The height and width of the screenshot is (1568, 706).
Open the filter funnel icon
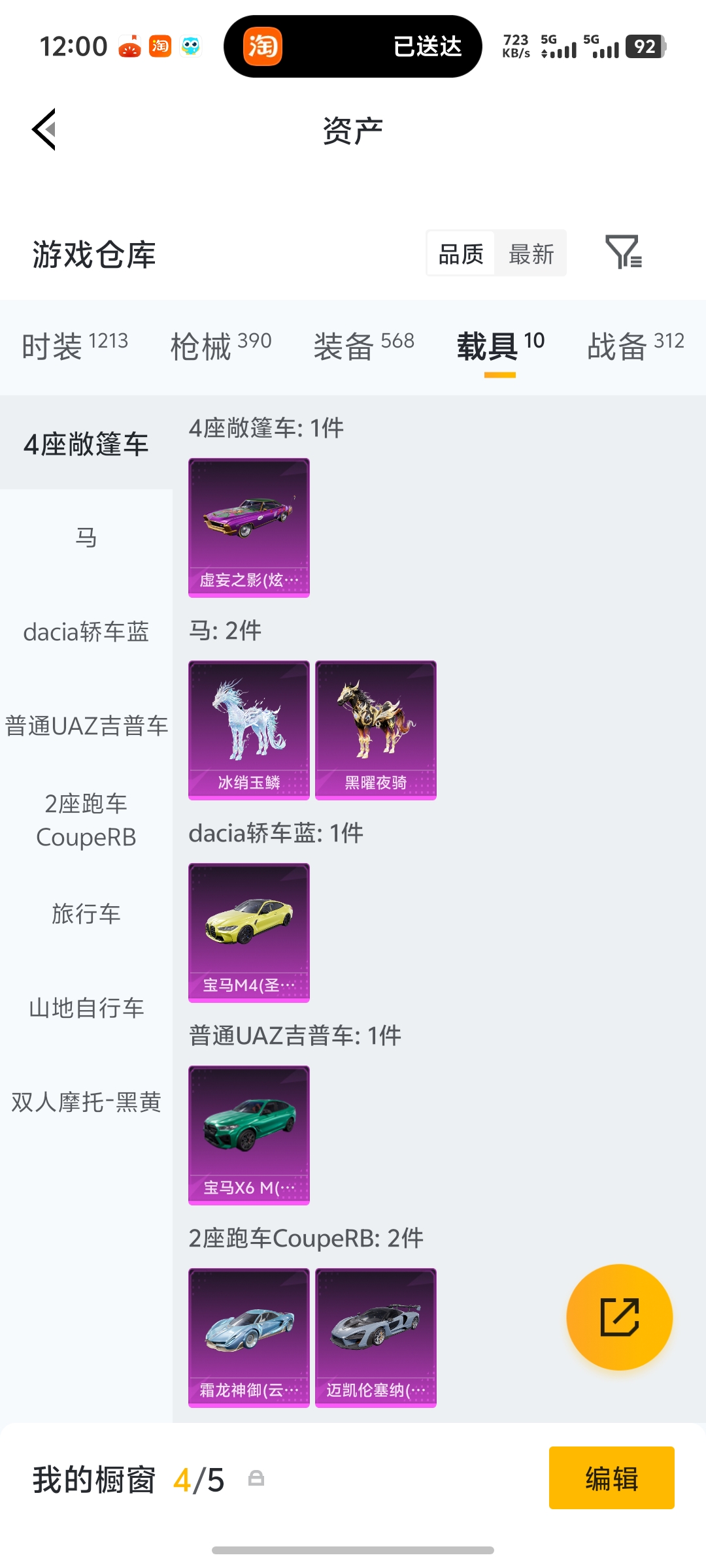[624, 253]
